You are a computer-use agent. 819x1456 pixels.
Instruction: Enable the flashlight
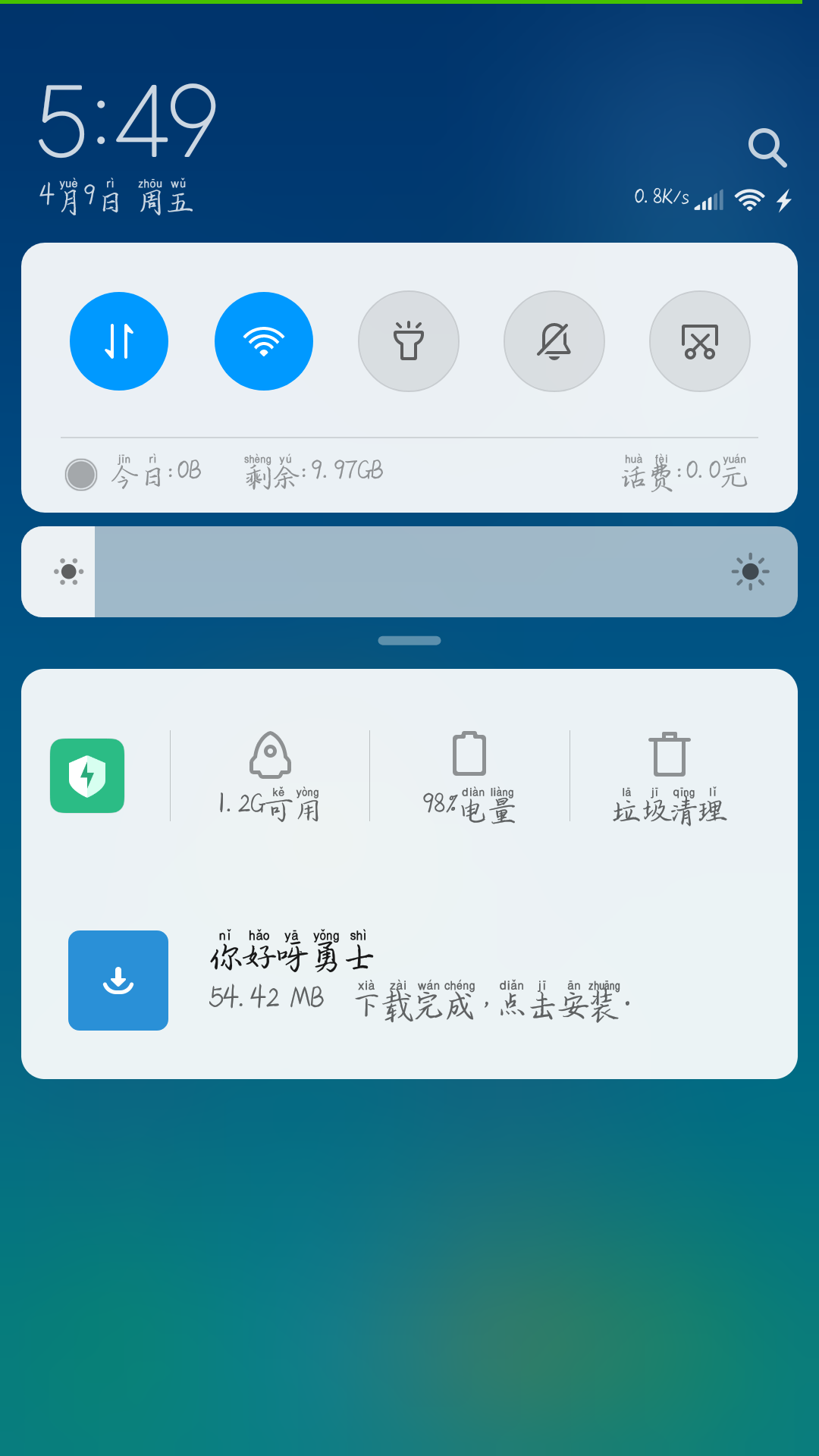(x=409, y=341)
